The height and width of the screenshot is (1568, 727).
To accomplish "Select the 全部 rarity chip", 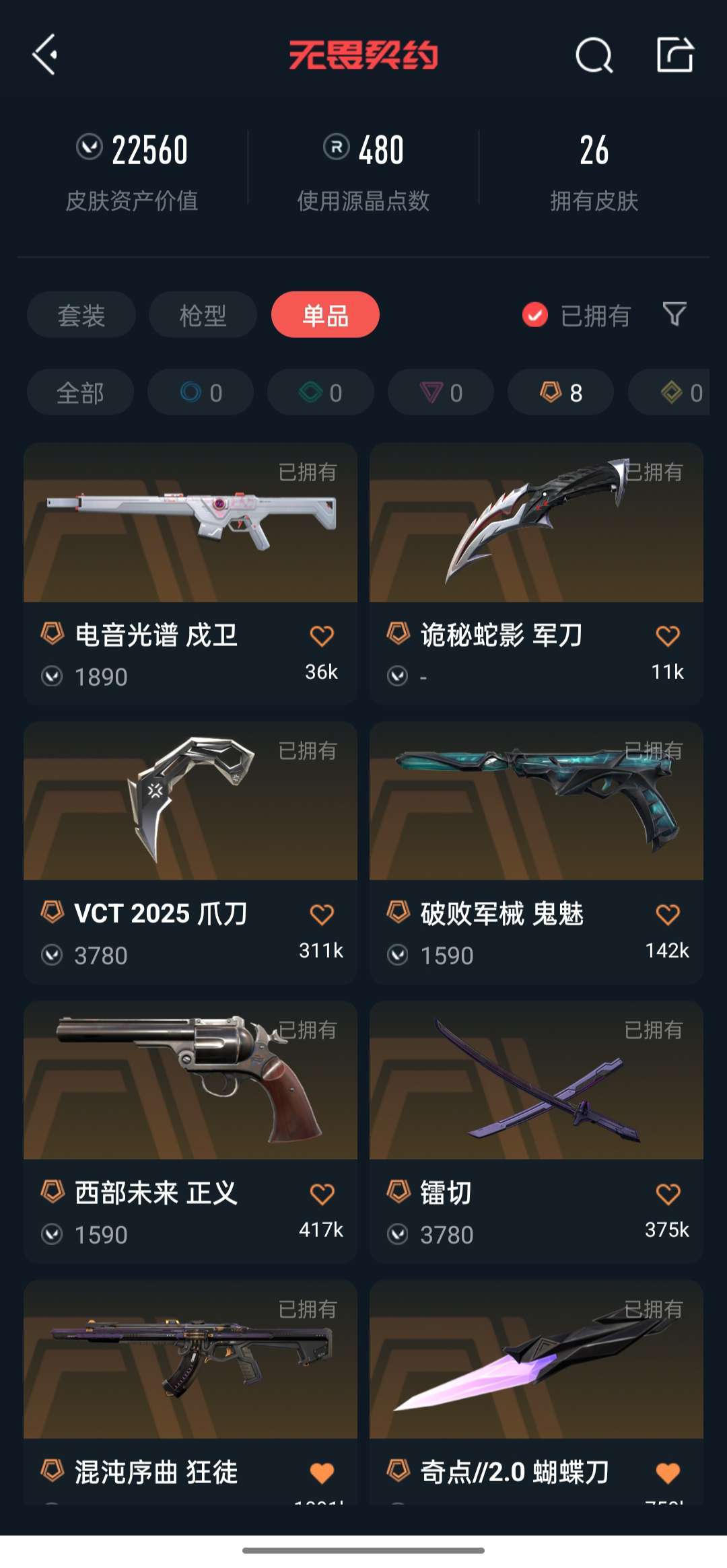I will 80,392.
